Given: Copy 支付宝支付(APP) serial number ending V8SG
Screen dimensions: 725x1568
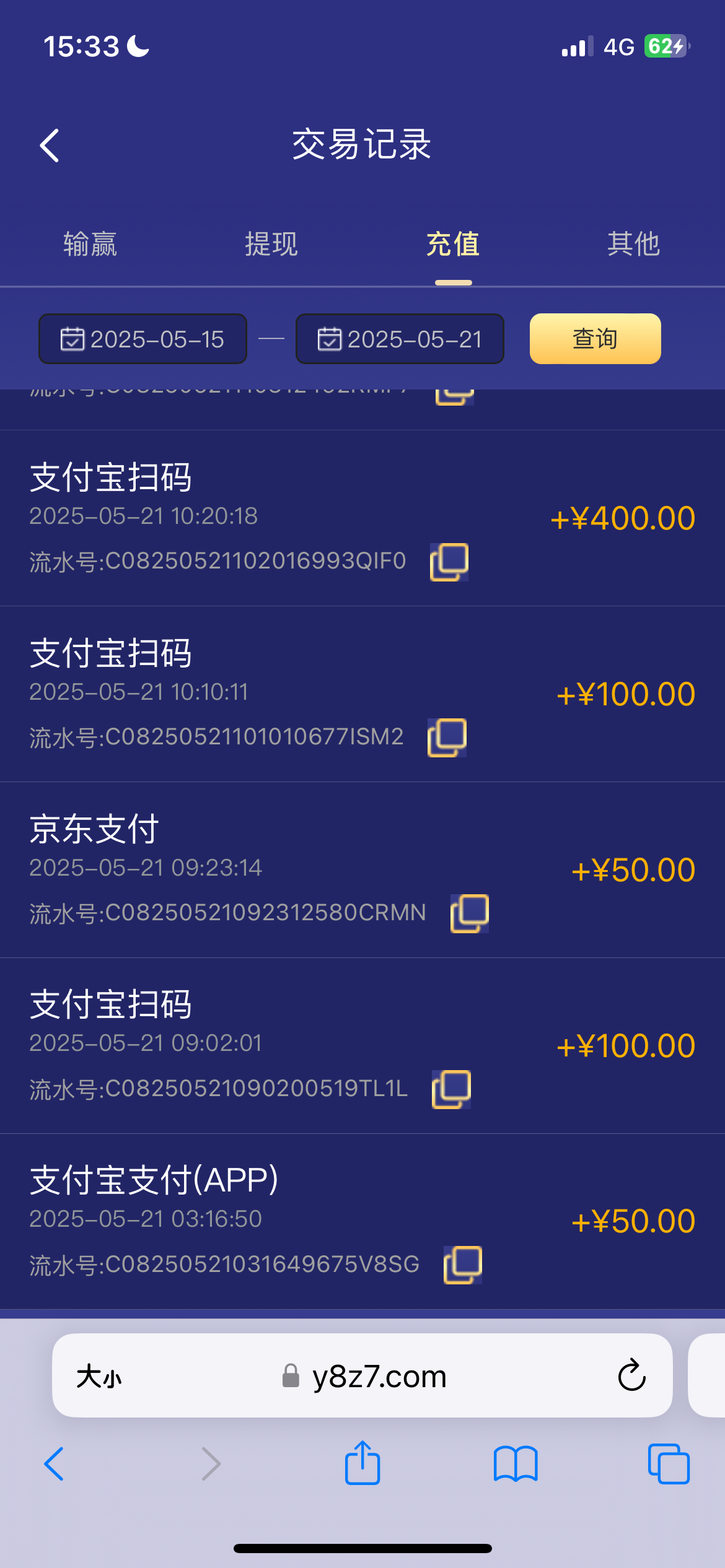Looking at the screenshot, I should coord(463,1265).
